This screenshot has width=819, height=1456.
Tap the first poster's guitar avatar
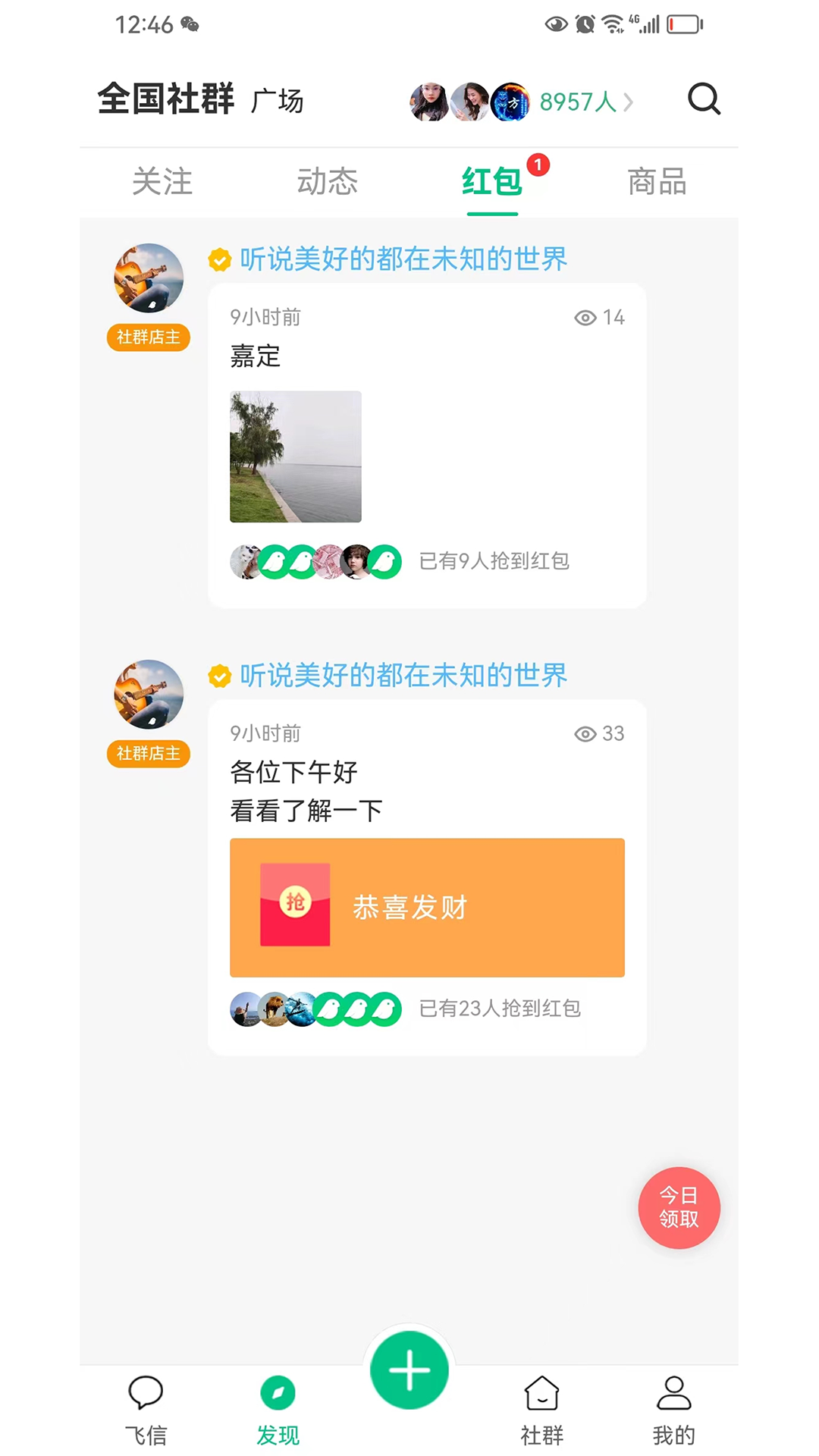[x=148, y=278]
